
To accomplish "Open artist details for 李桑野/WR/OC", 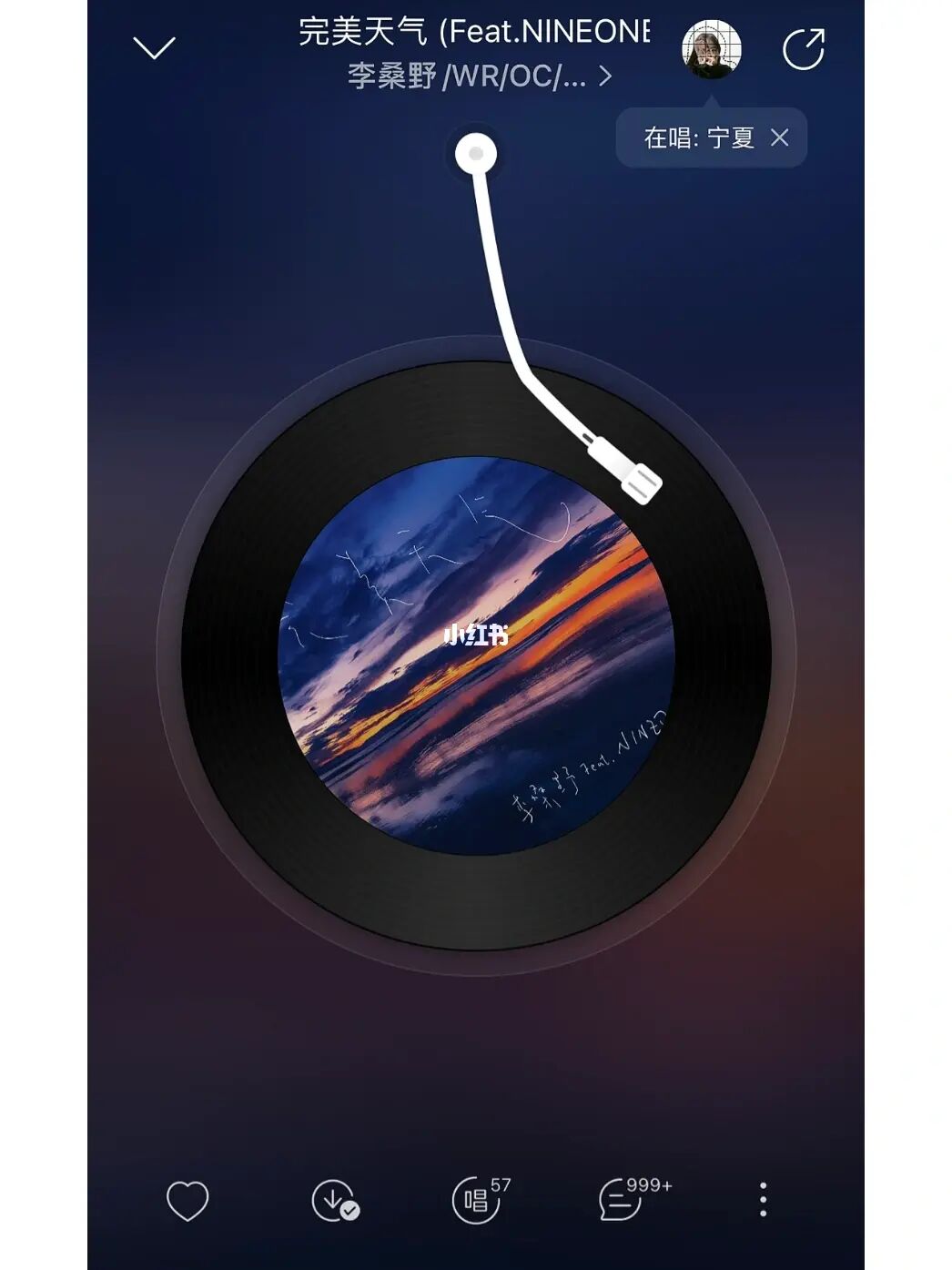I will click(479, 76).
